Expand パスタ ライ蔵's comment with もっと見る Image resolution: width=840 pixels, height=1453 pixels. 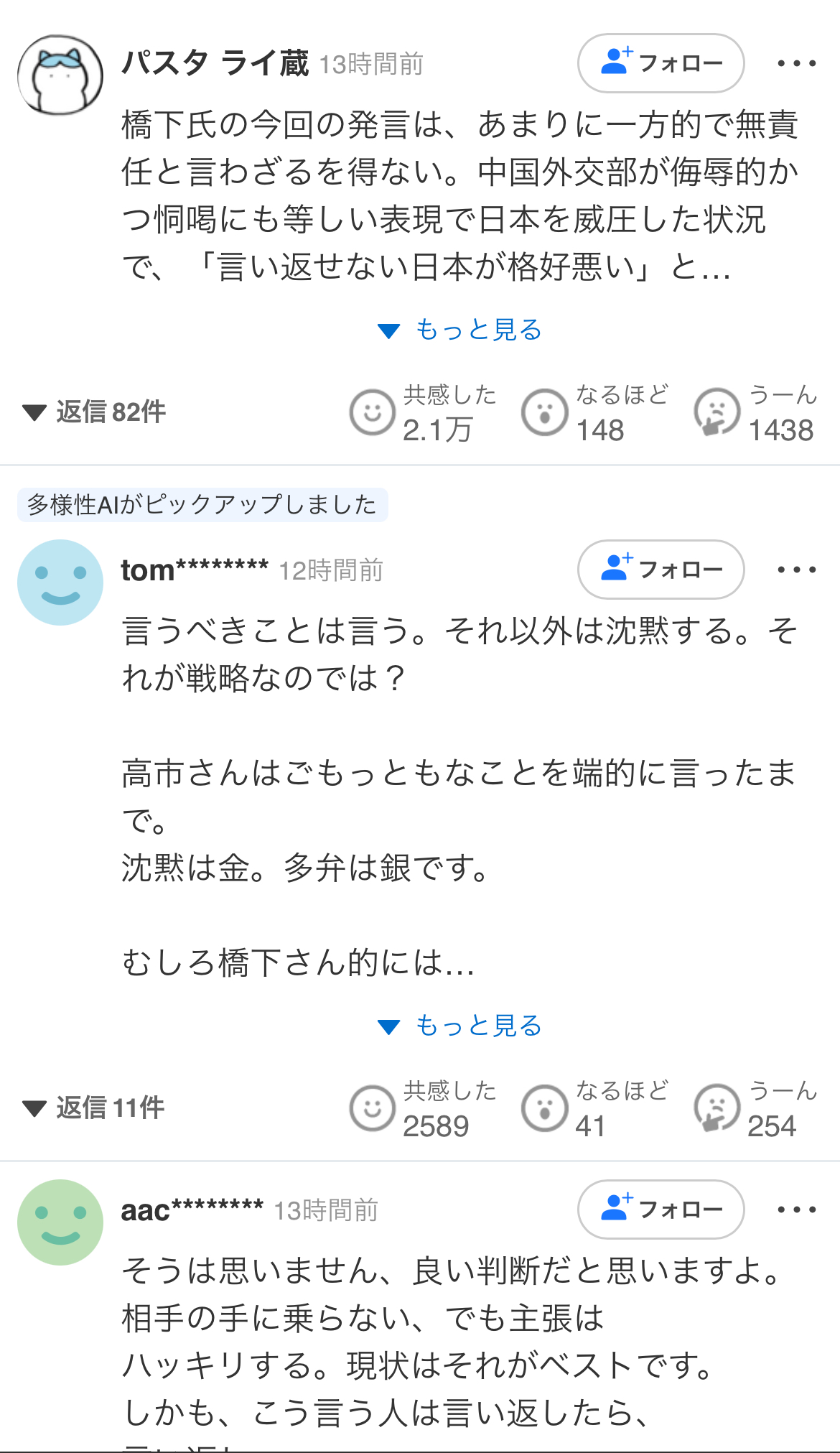tap(460, 330)
